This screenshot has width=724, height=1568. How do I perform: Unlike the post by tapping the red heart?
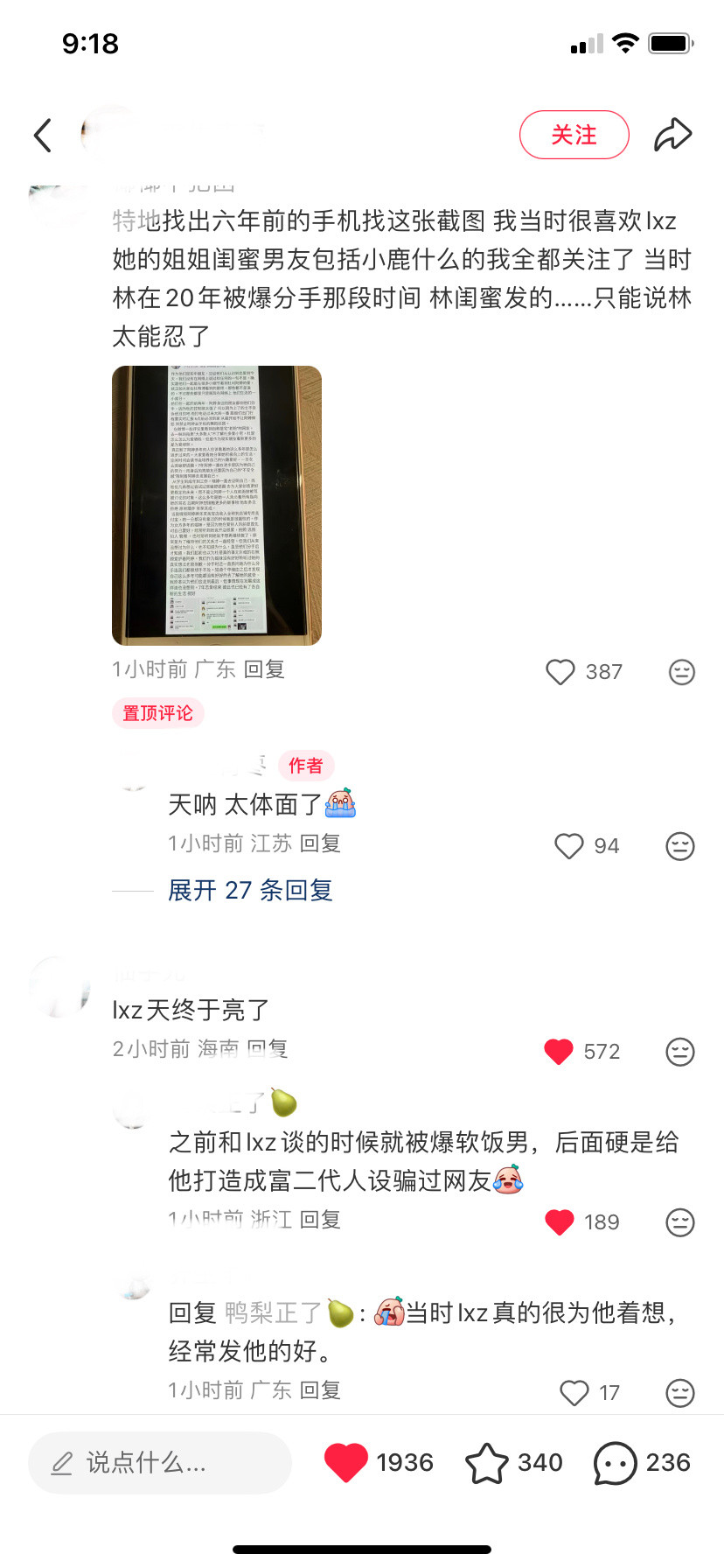(x=346, y=1461)
